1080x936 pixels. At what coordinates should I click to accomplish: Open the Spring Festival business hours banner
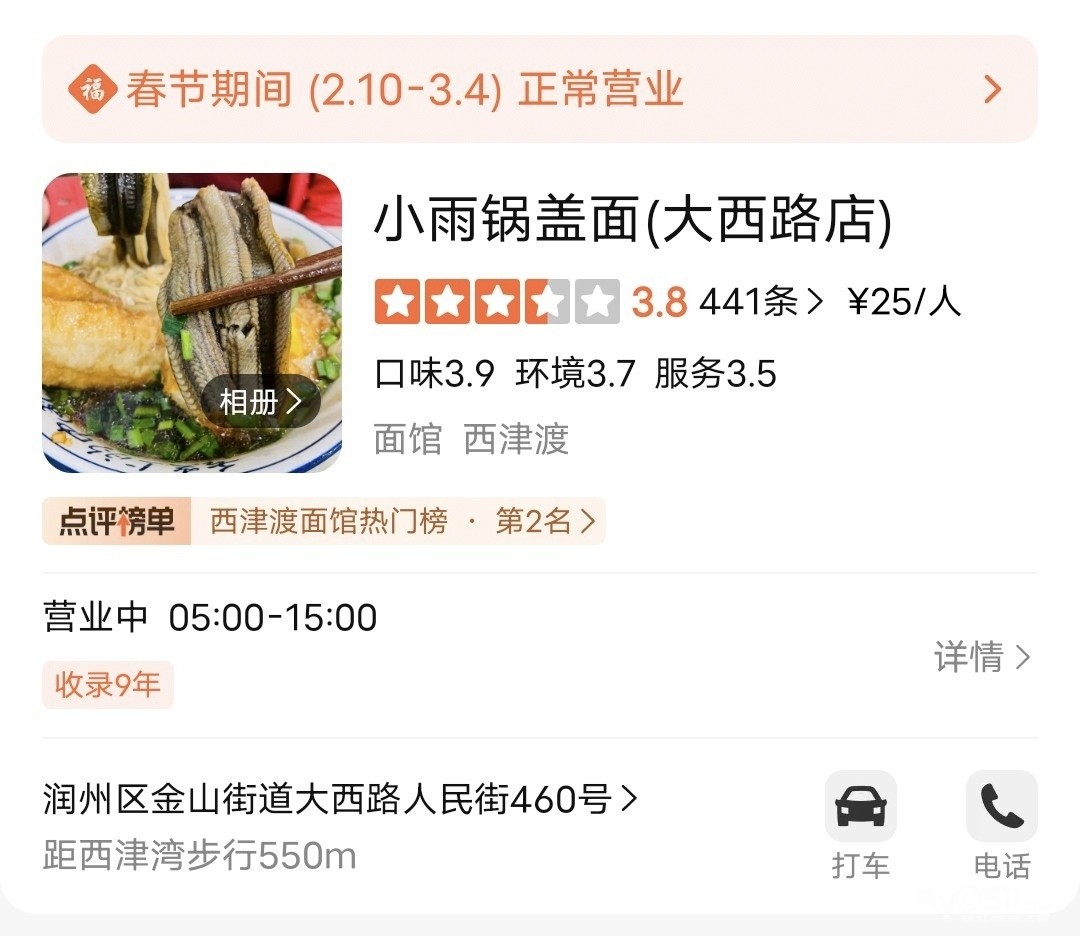[x=538, y=90]
